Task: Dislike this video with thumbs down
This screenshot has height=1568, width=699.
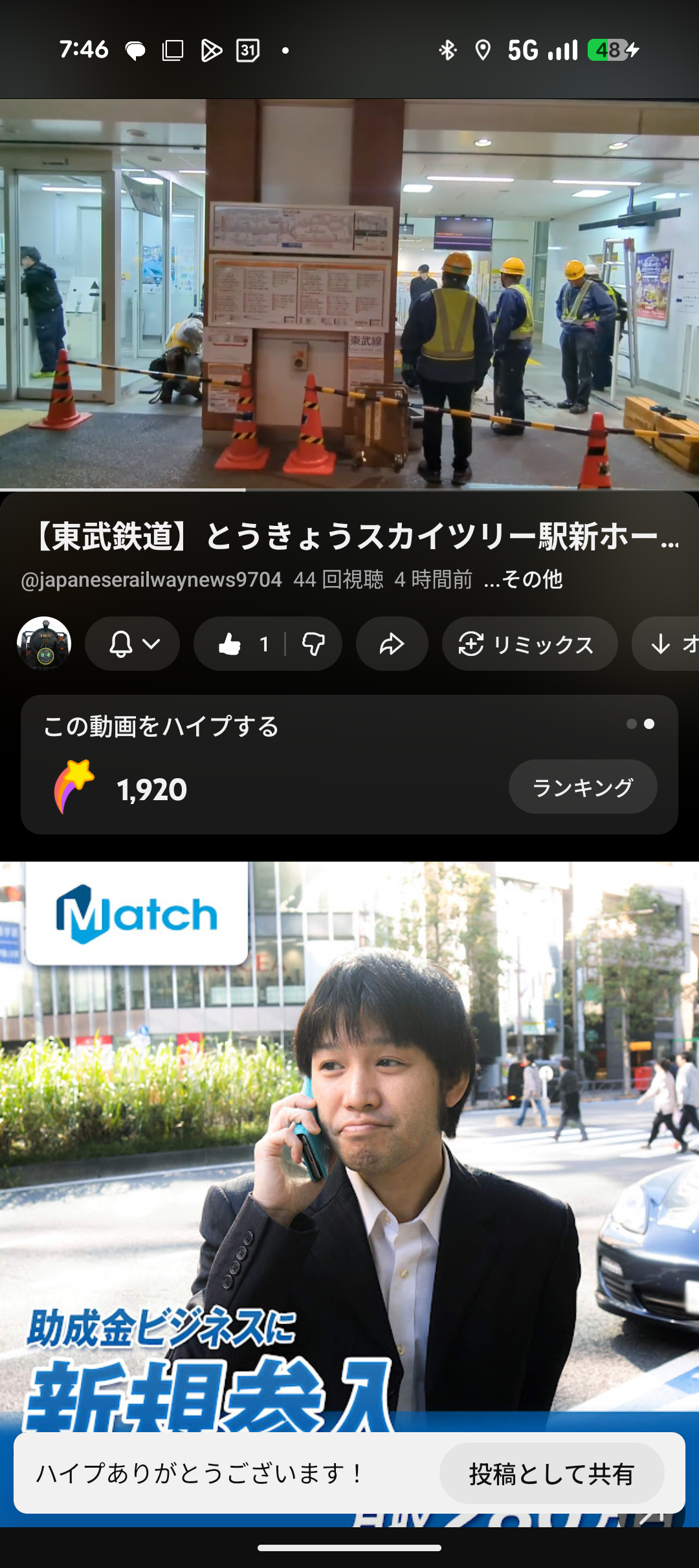Action: [314, 644]
